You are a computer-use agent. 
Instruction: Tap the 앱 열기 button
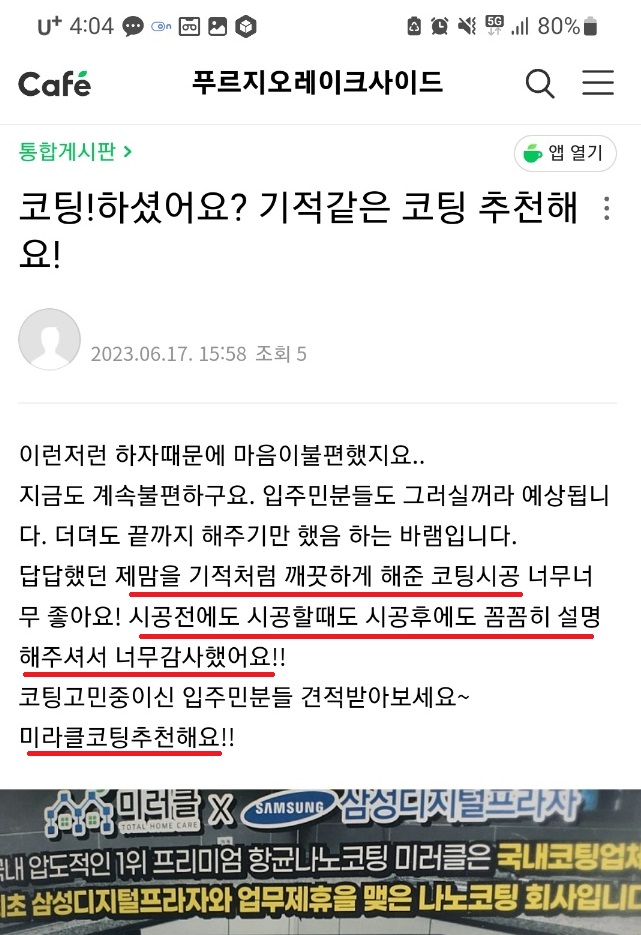565,153
